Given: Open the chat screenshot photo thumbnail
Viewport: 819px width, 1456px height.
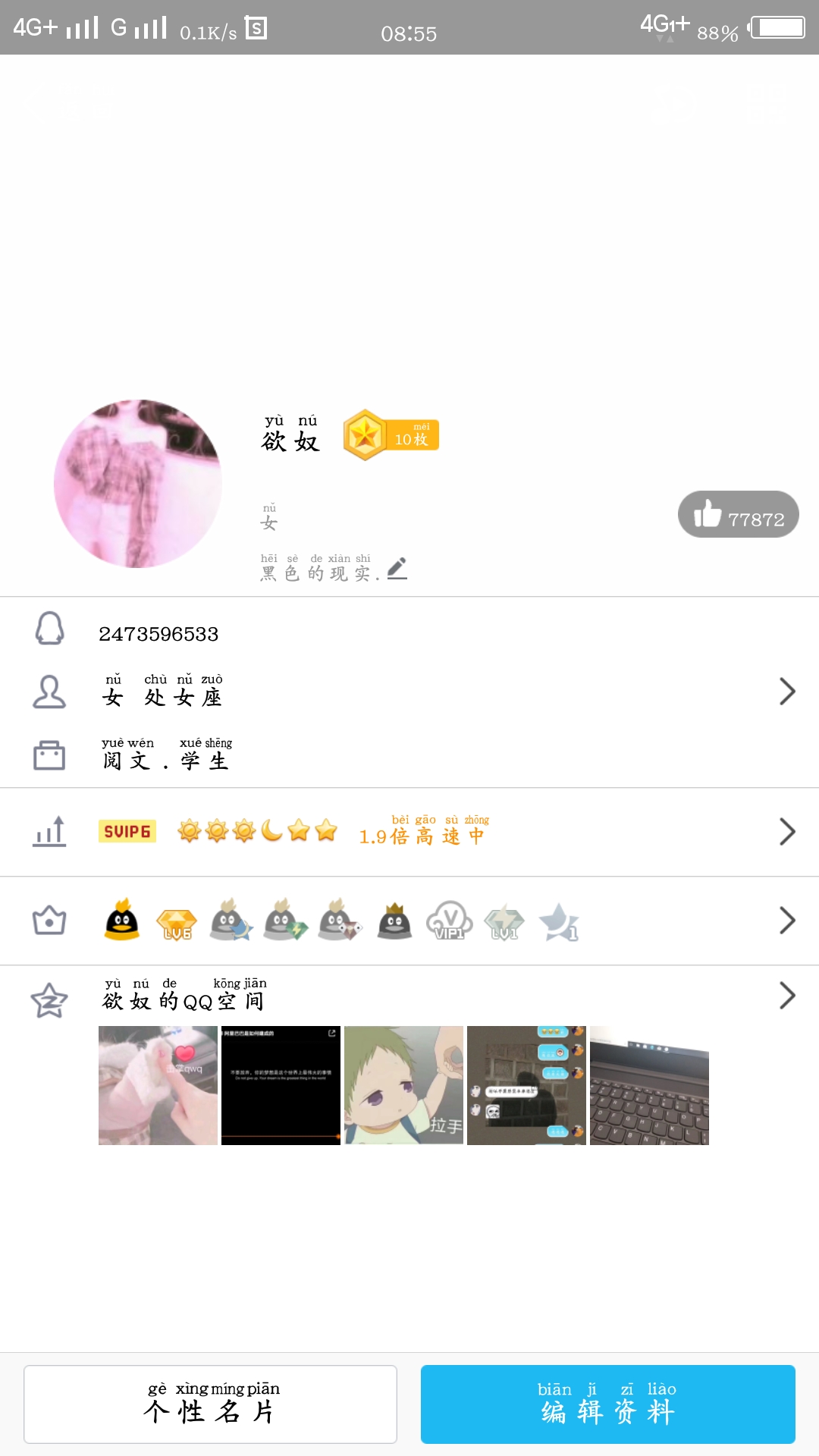Looking at the screenshot, I should pos(526,1085).
